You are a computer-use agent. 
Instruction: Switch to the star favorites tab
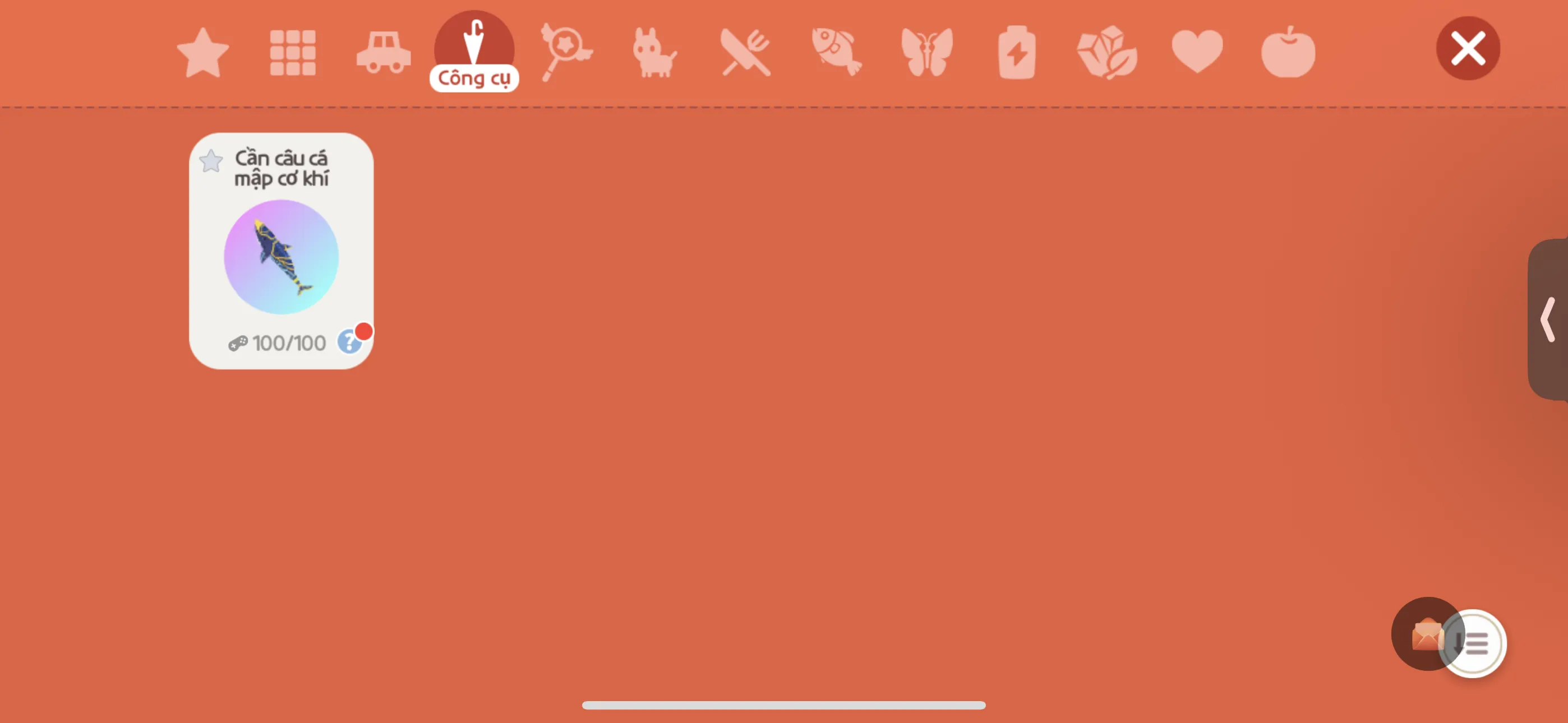202,52
